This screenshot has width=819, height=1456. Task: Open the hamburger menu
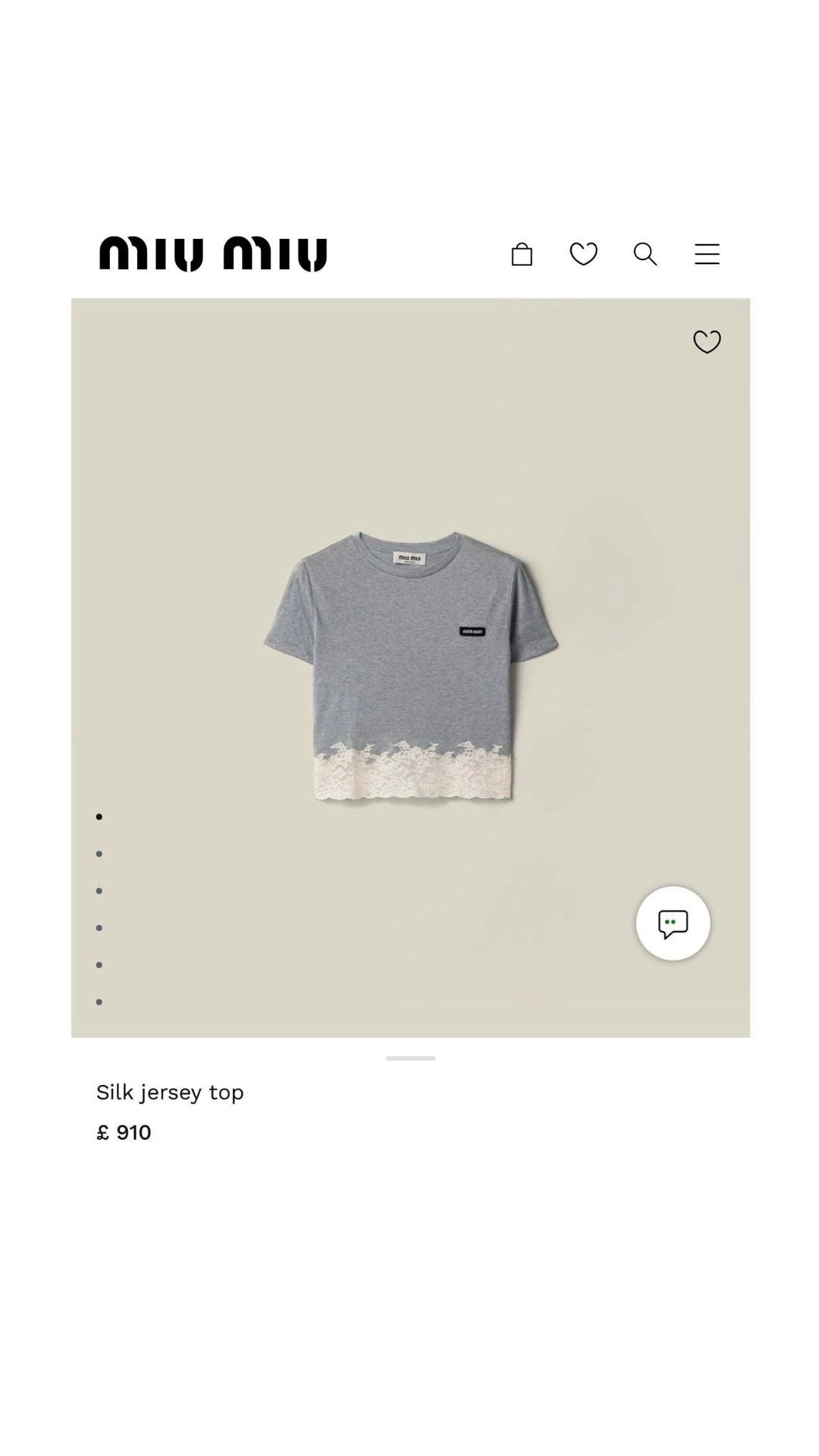(707, 254)
